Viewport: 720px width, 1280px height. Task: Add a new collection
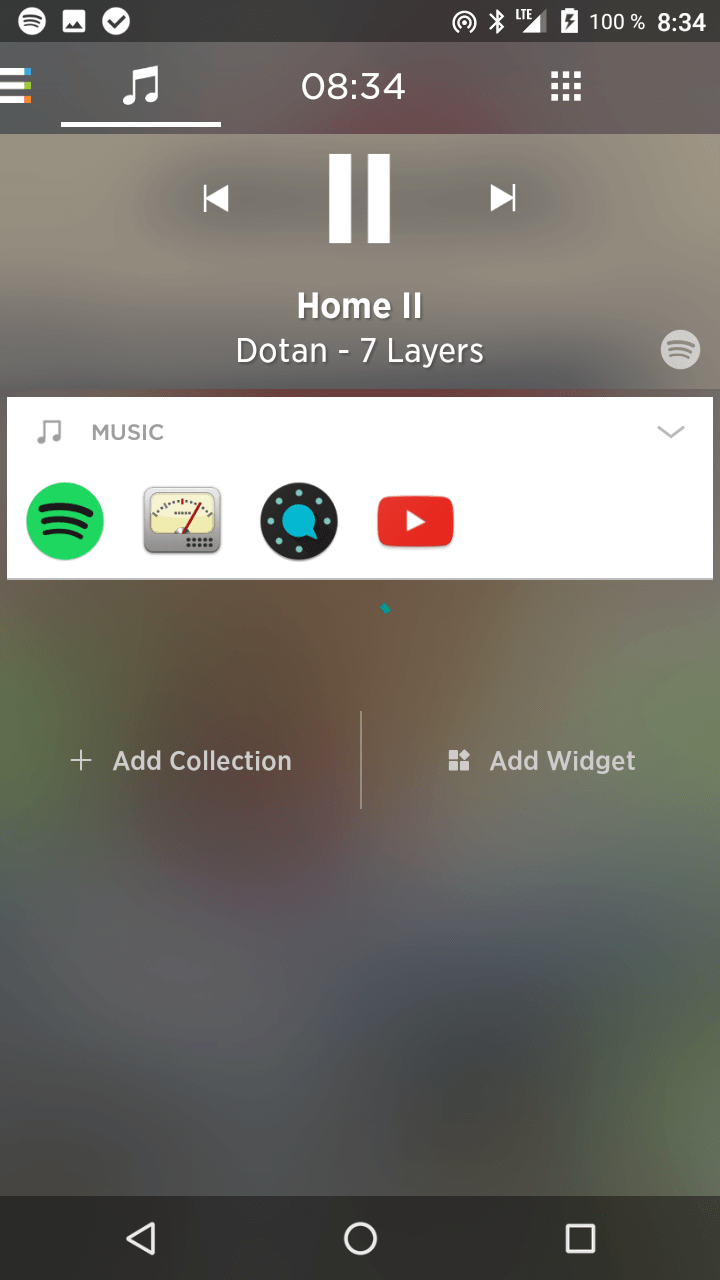click(181, 761)
